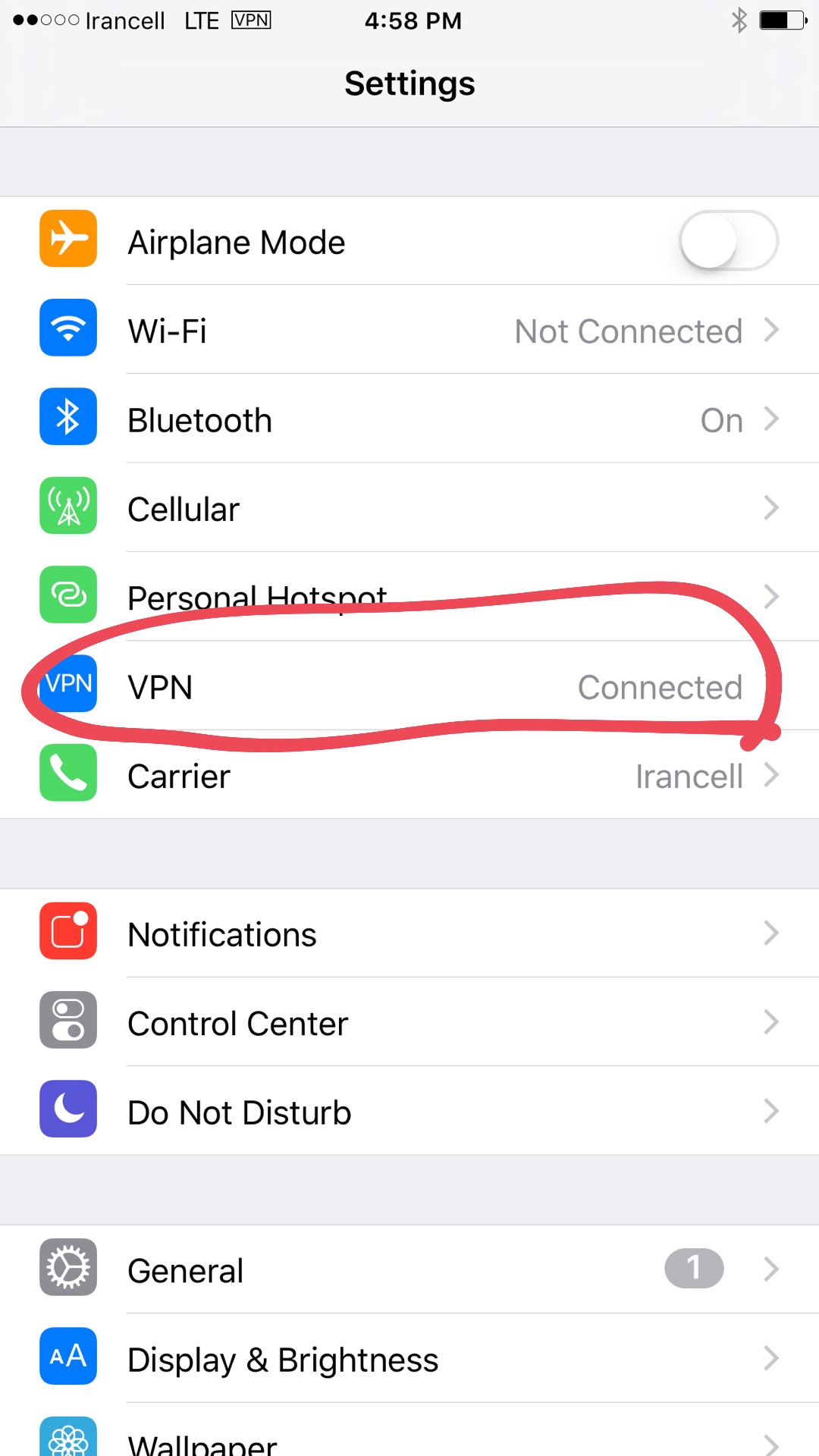Image resolution: width=819 pixels, height=1456 pixels.
Task: Open Bluetooth settings
Action: (x=409, y=419)
